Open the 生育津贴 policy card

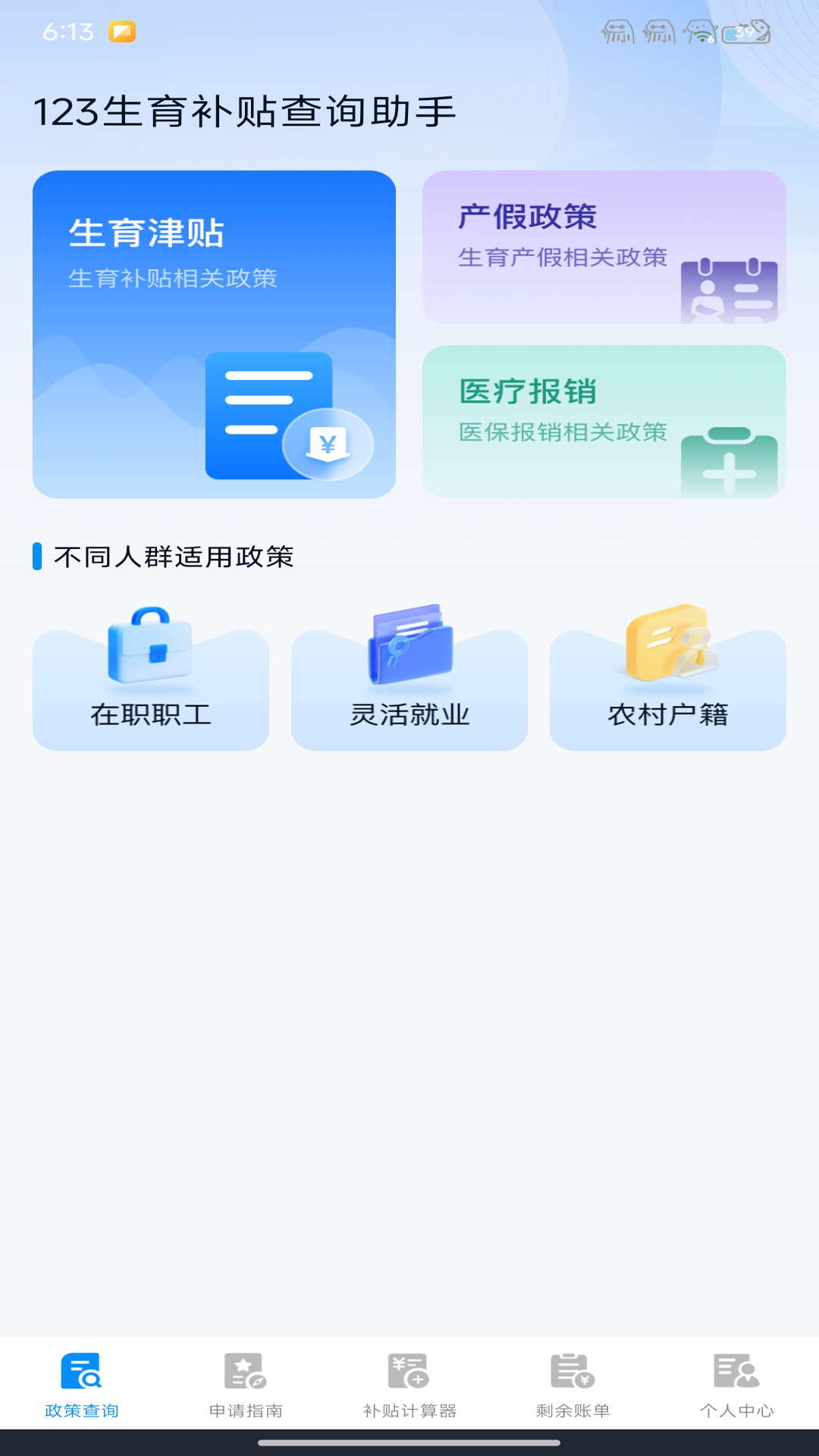point(213,334)
